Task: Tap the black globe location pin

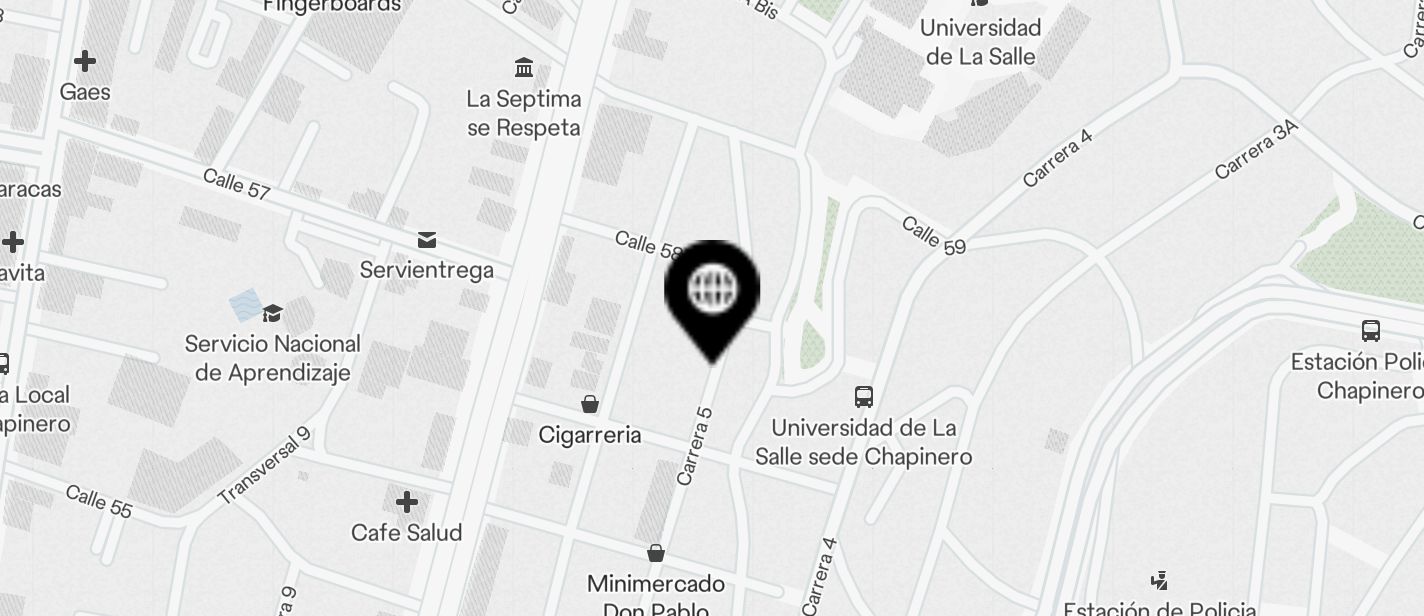Action: [712, 291]
